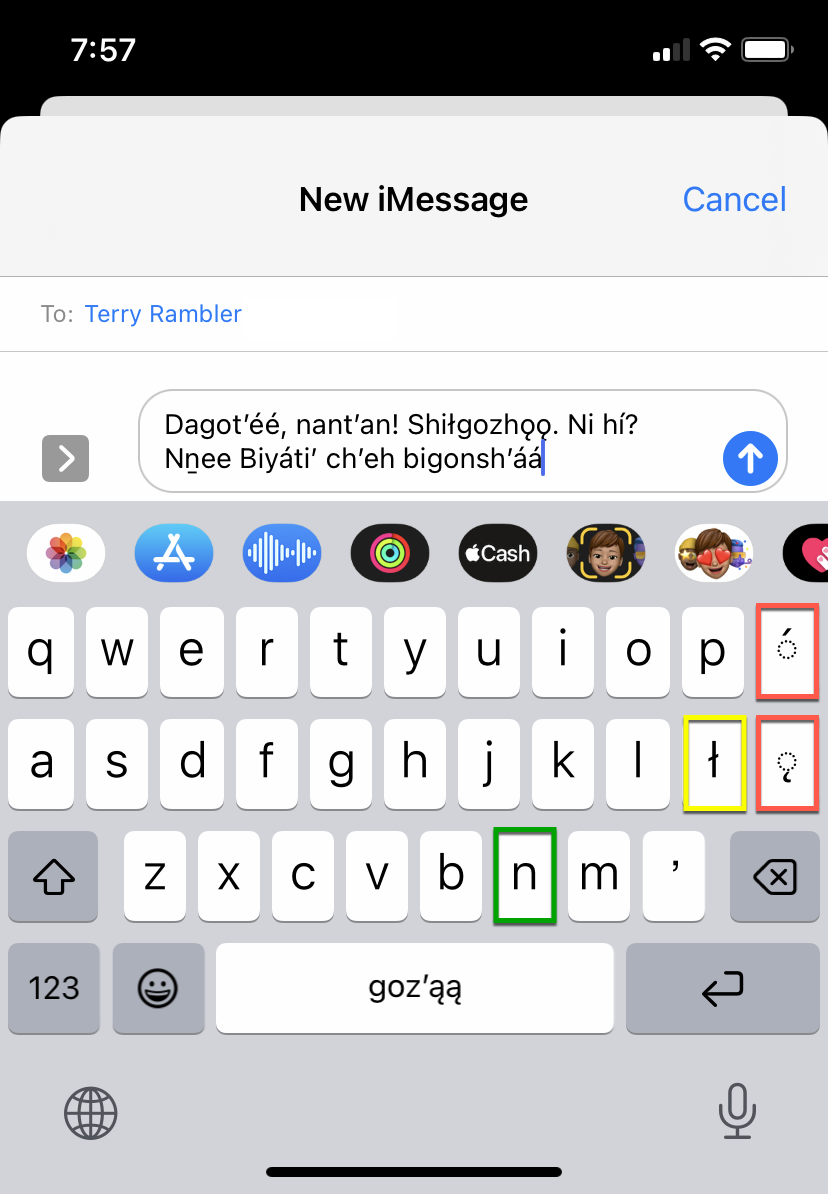The height and width of the screenshot is (1194, 828).
Task: Expand the apps chevron beside the text field
Action: click(66, 459)
